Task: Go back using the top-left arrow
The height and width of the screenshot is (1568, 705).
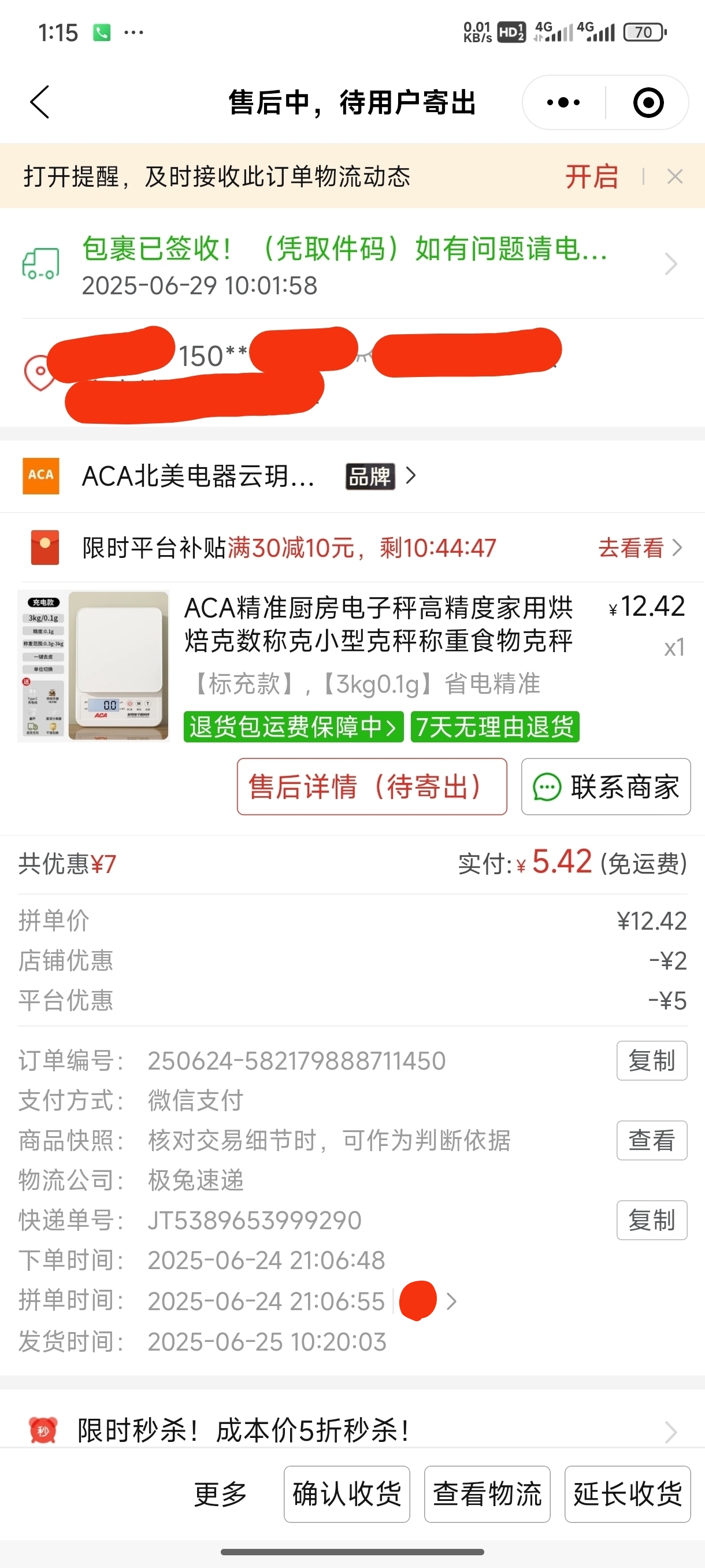Action: [40, 102]
